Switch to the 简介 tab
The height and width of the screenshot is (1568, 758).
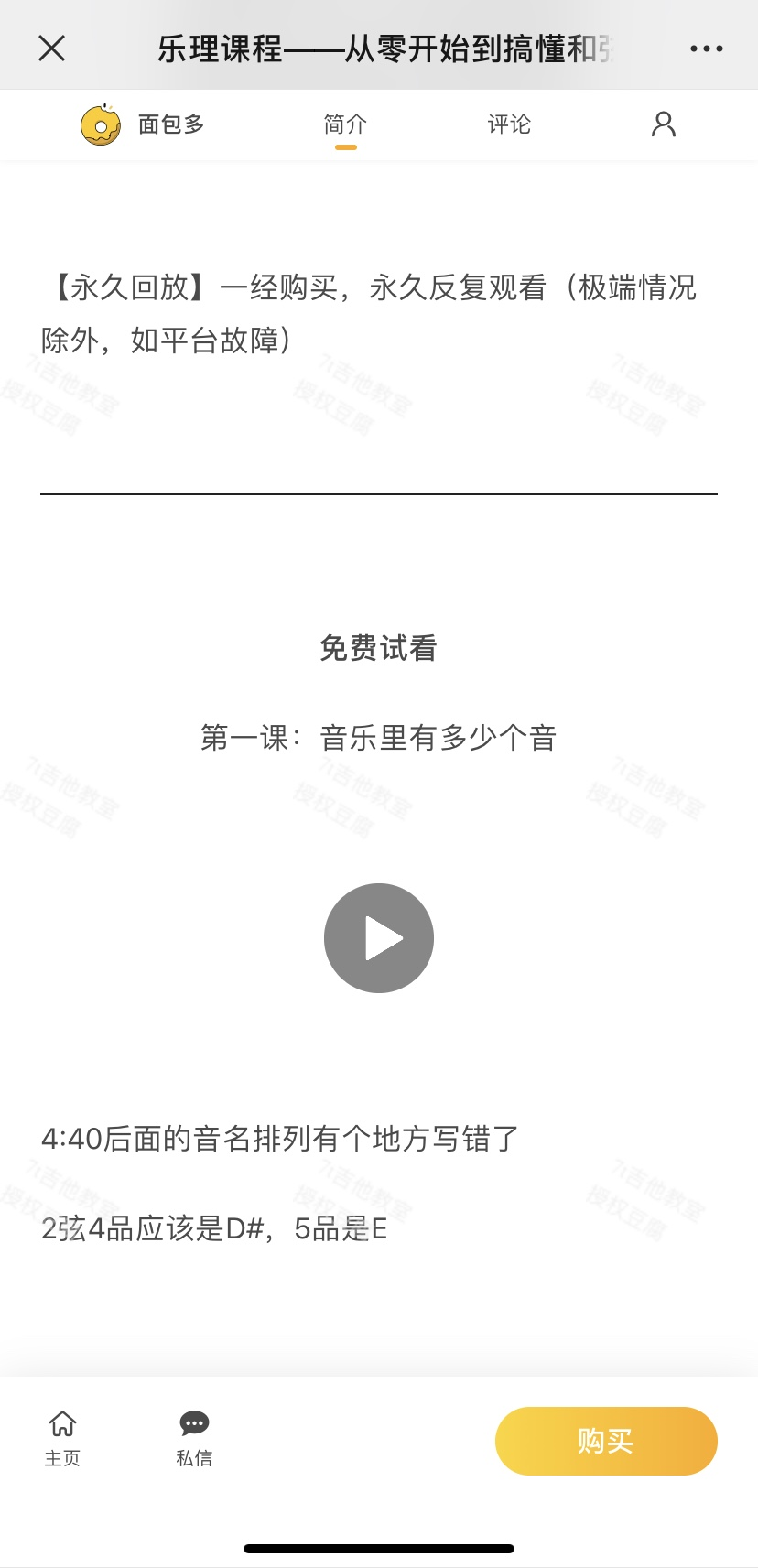point(345,124)
